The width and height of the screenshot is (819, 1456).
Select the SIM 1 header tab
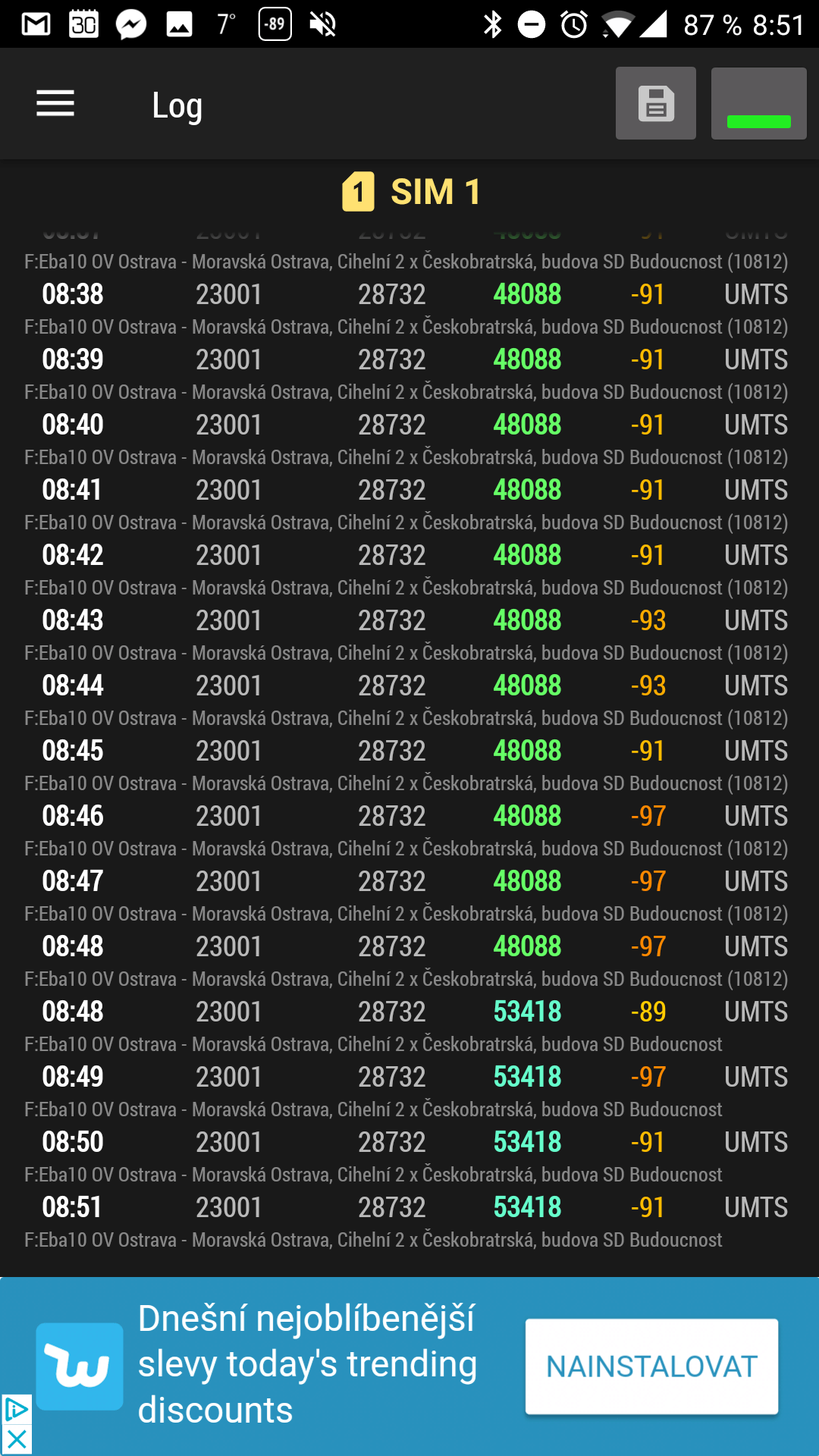[410, 192]
